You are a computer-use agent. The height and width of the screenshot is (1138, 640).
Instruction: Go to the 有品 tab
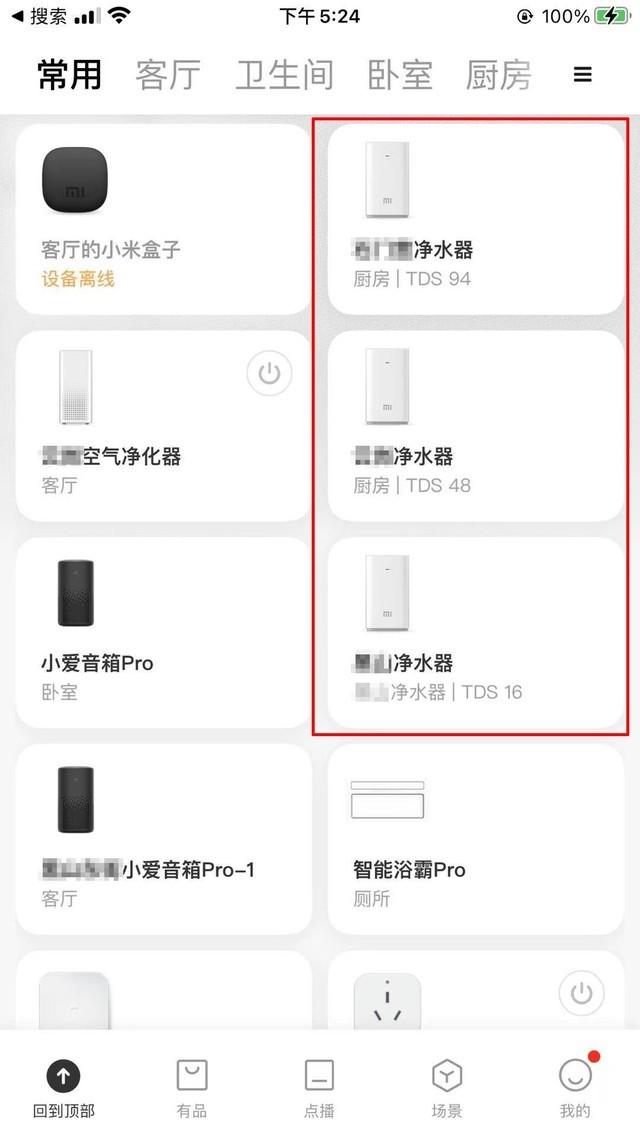(x=192, y=1087)
